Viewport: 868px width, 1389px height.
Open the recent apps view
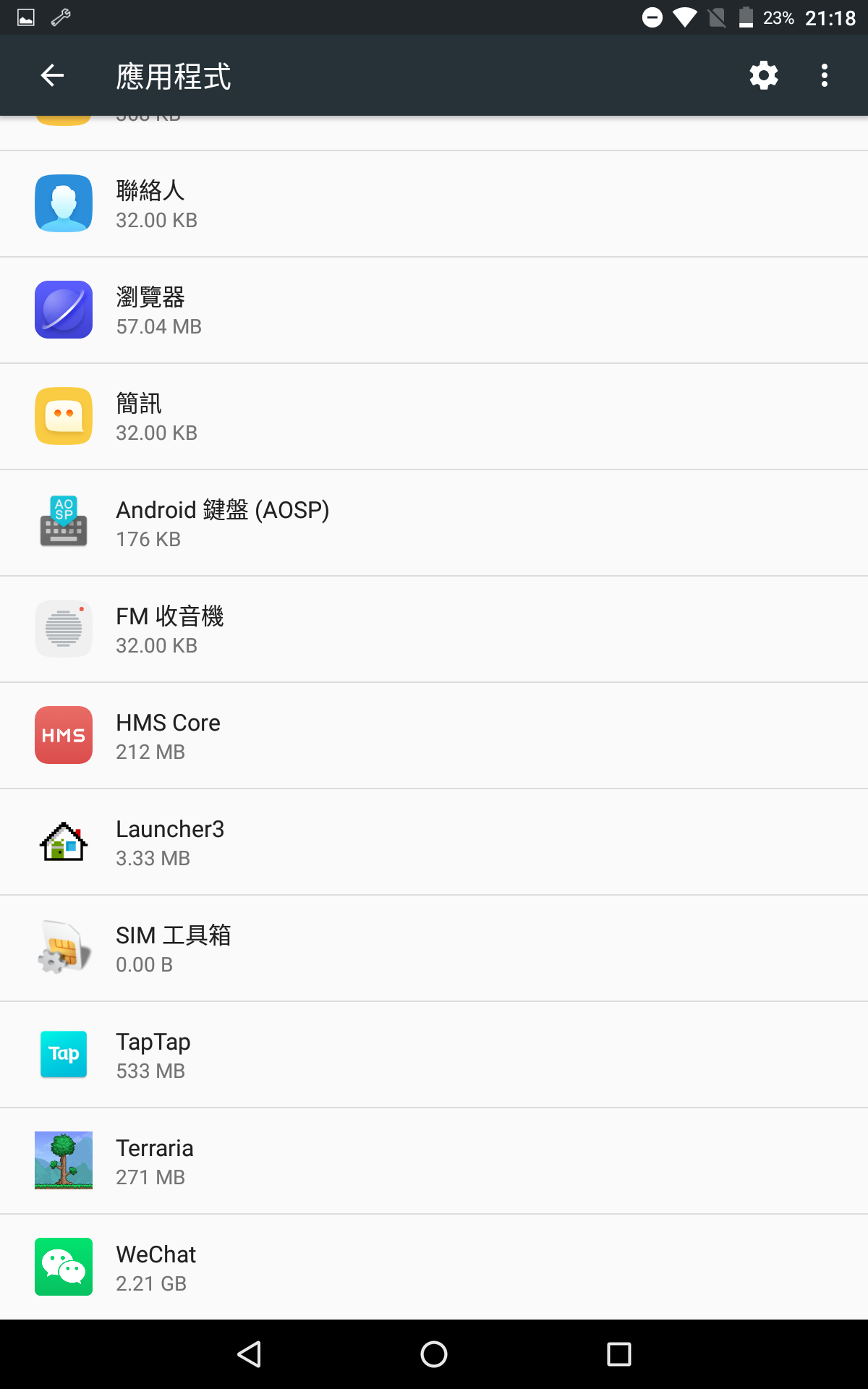tap(619, 1354)
